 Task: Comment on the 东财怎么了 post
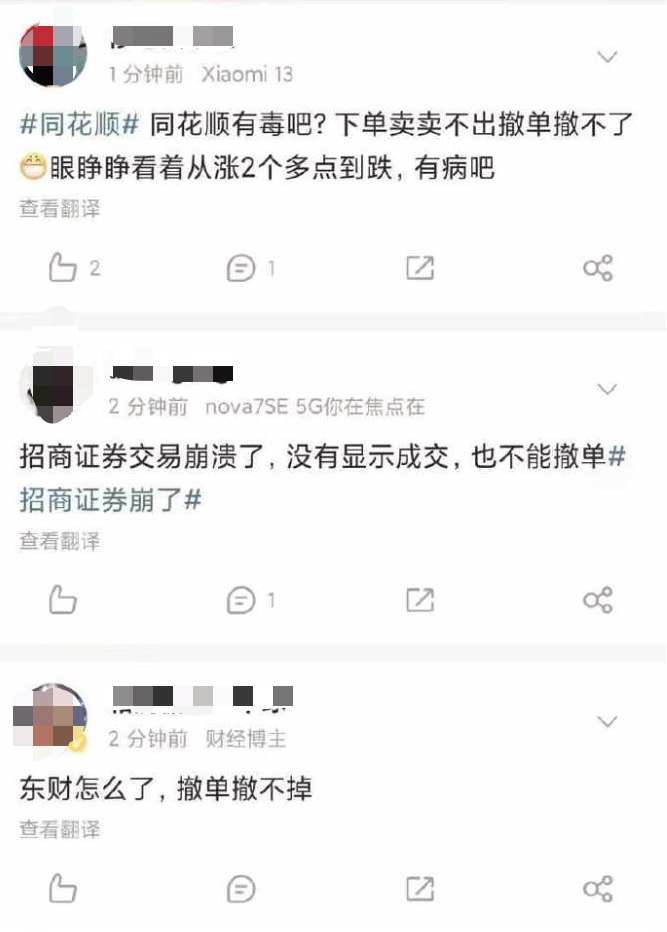(x=241, y=888)
